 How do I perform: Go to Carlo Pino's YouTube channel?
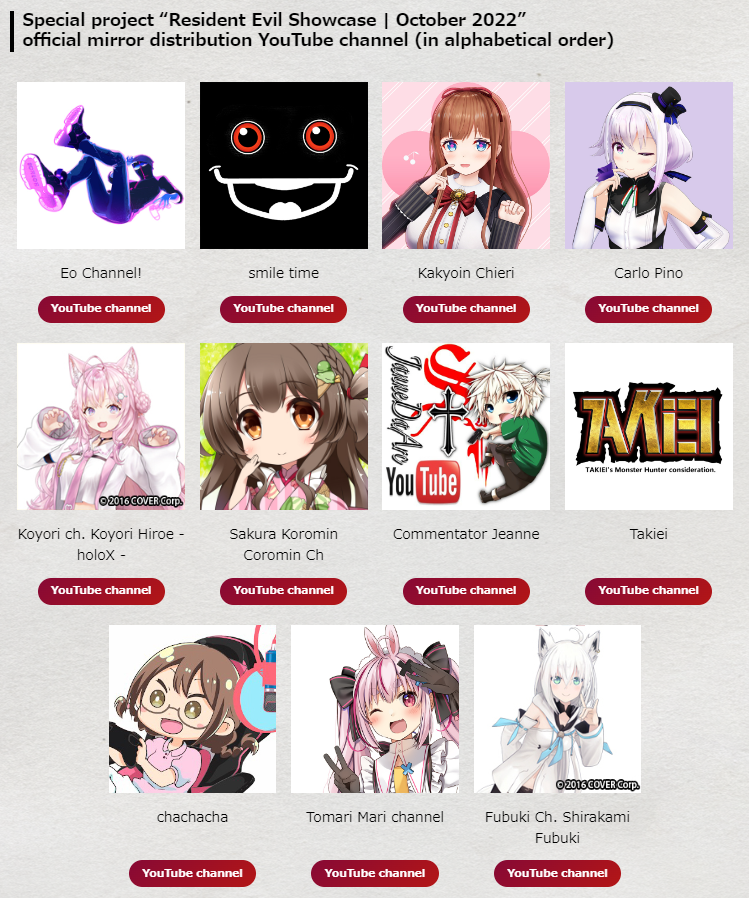click(x=648, y=309)
